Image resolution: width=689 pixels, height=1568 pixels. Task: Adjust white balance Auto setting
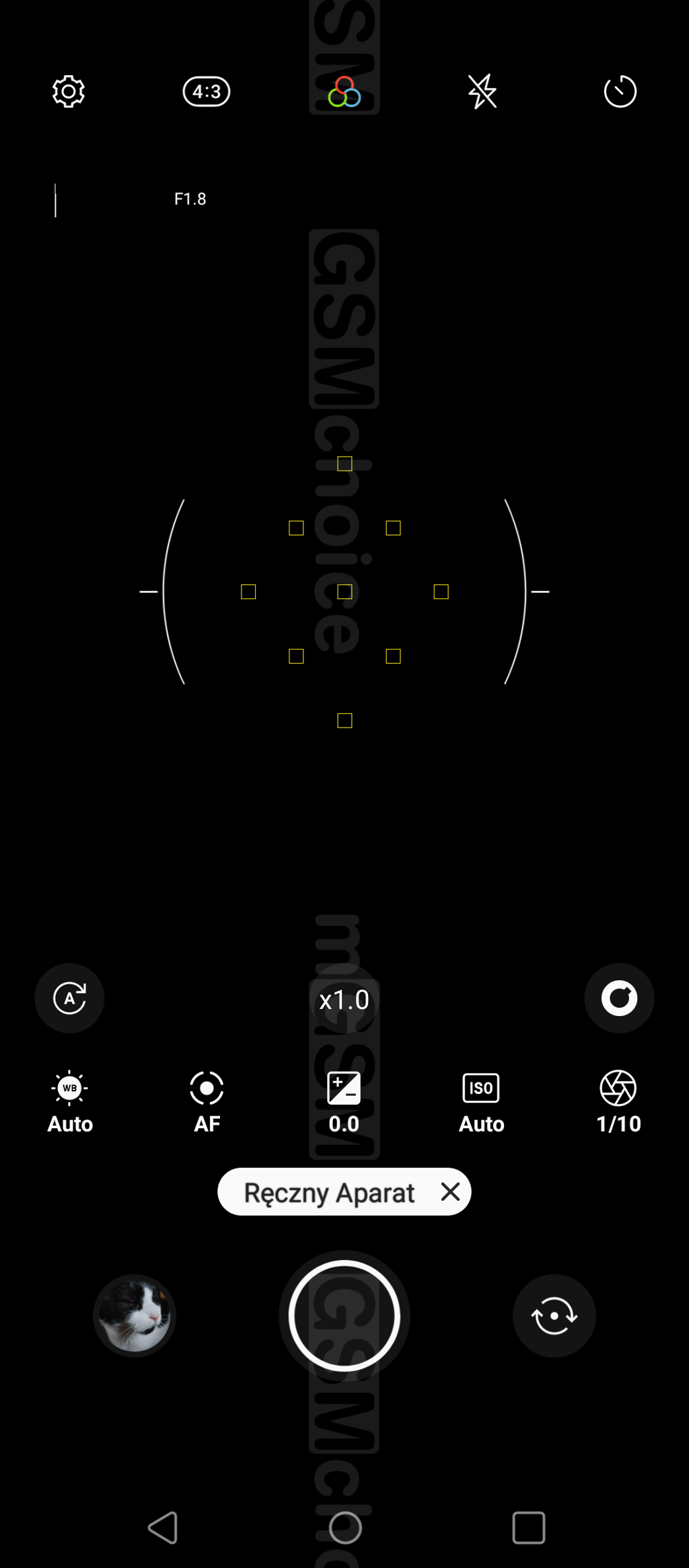pyautogui.click(x=70, y=1103)
